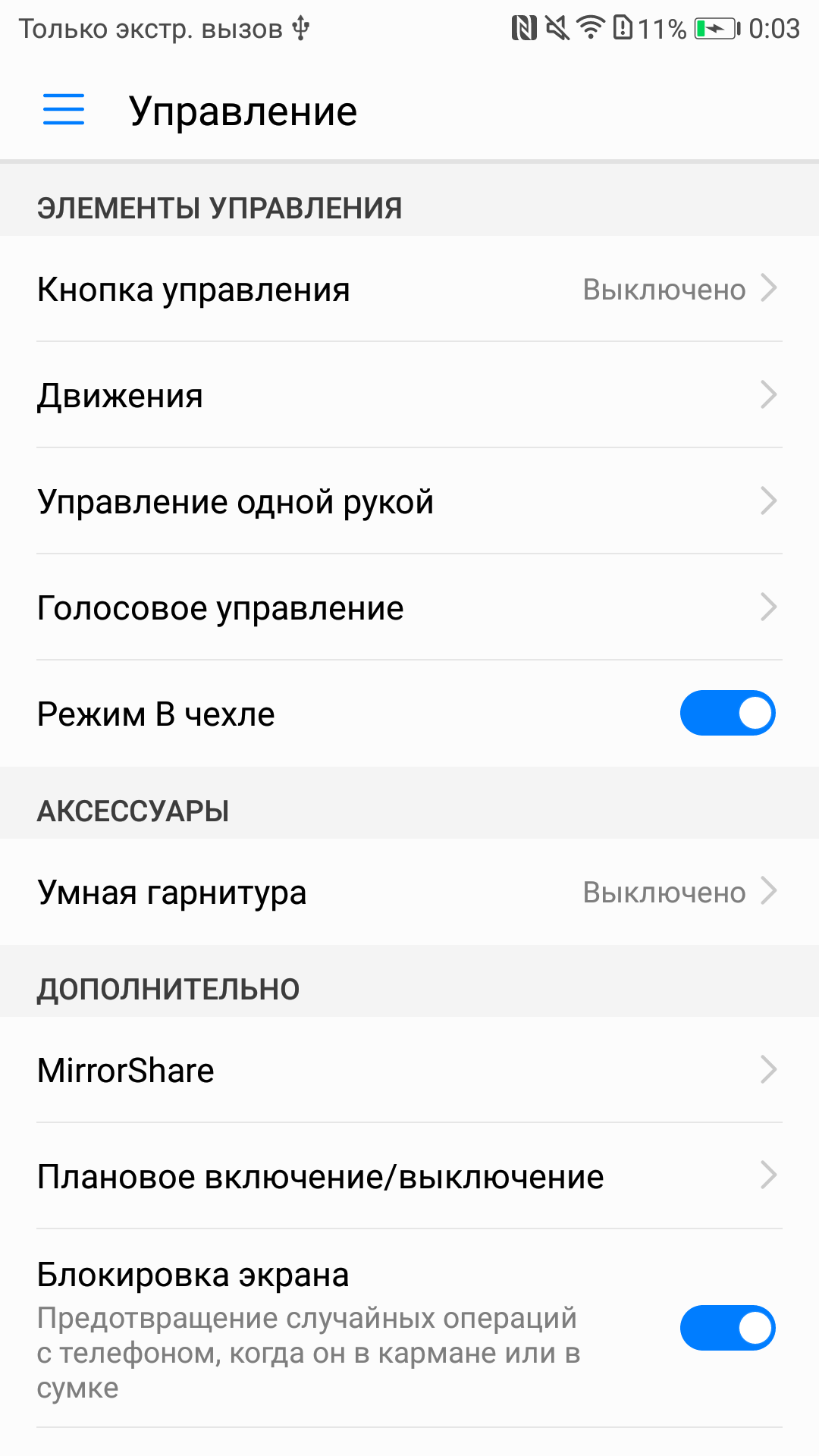Disable the Блокировка экрана switch
Image resolution: width=819 pixels, height=1456 pixels.
[727, 1328]
